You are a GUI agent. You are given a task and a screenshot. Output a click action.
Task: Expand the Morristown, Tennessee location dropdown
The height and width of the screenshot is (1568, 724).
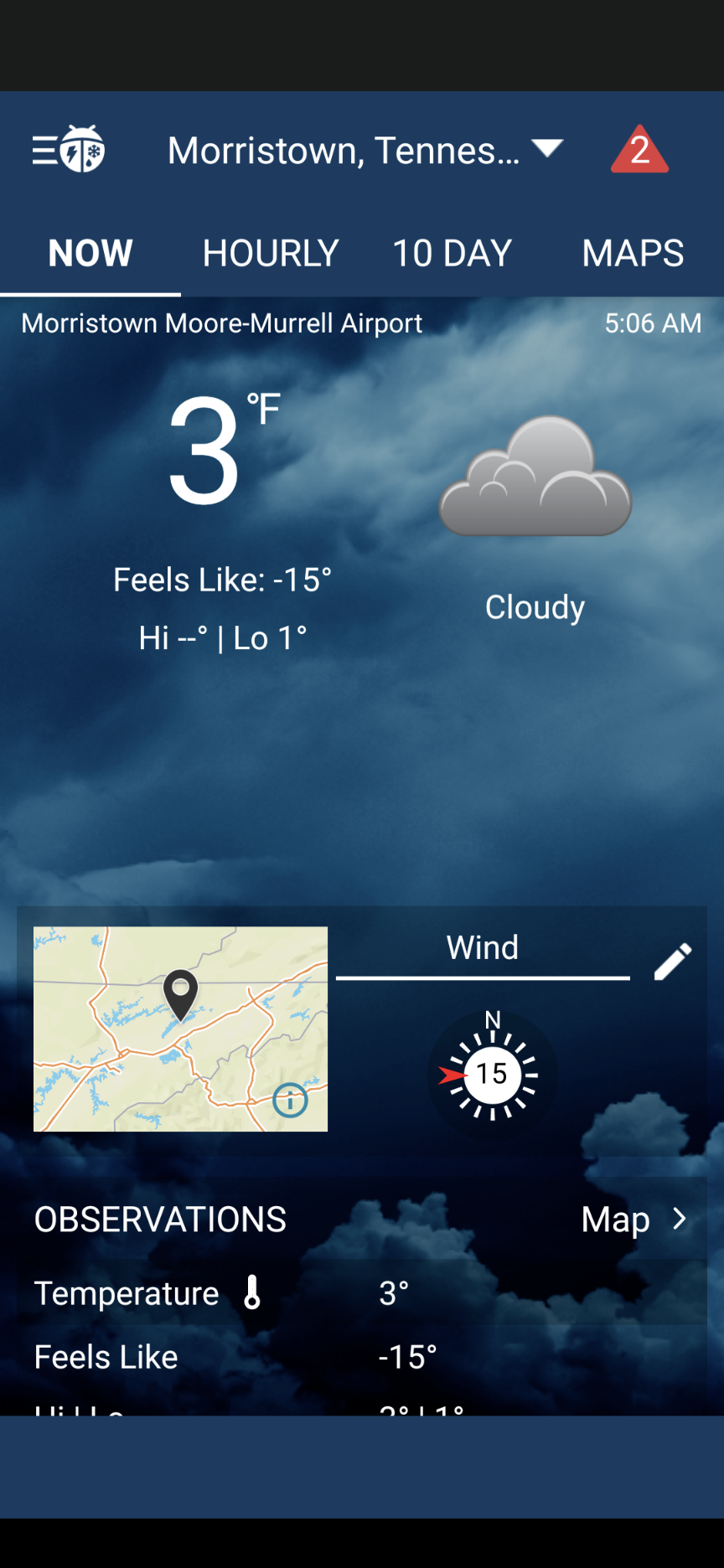pyautogui.click(x=365, y=151)
